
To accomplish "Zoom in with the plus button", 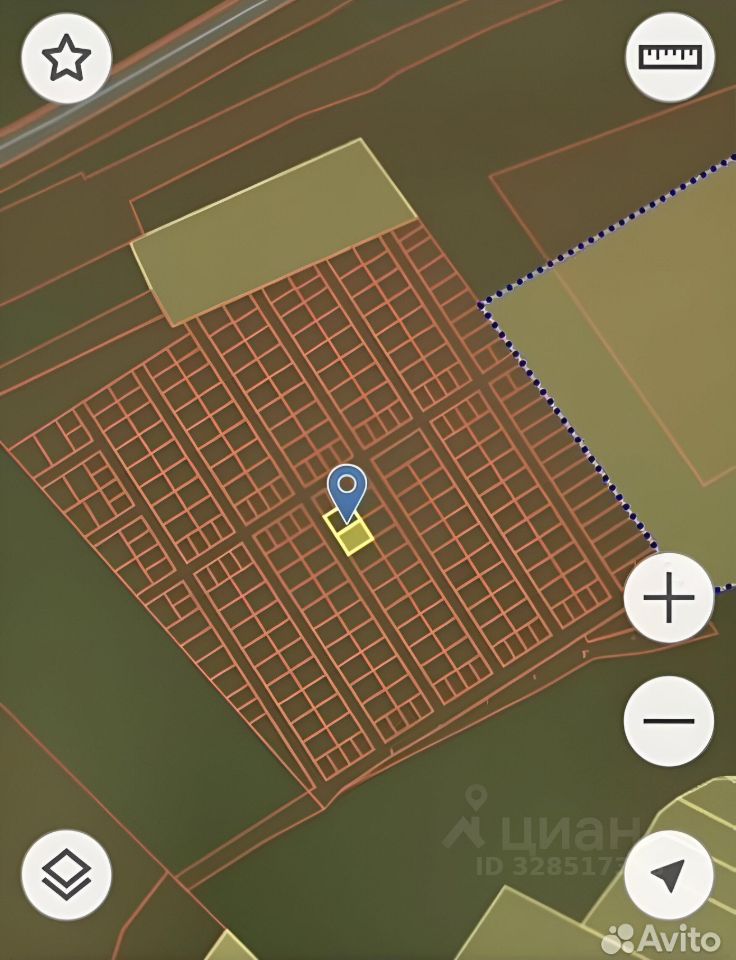I will coord(668,598).
